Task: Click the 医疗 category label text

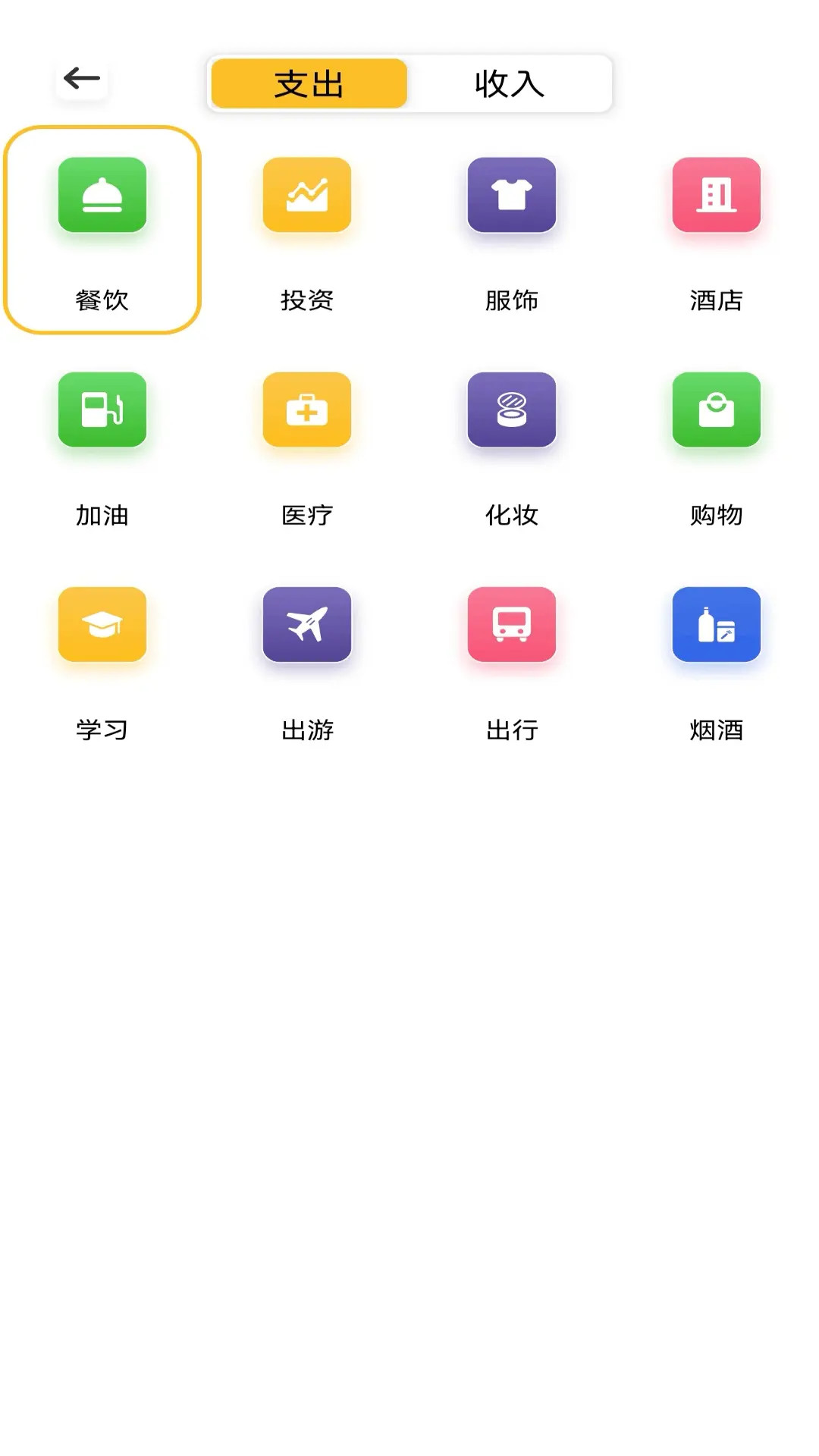Action: (306, 515)
